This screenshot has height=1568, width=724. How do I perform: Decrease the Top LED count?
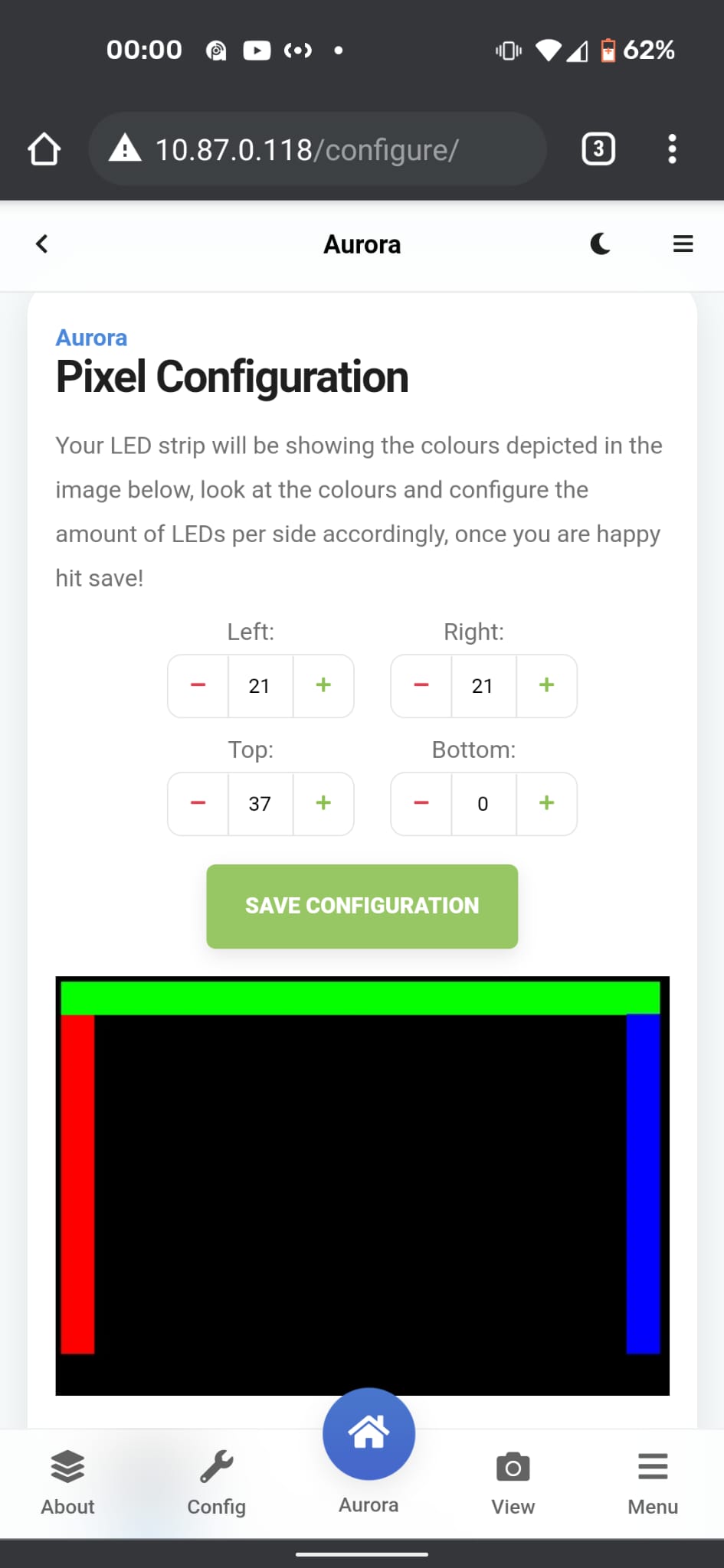(x=198, y=803)
